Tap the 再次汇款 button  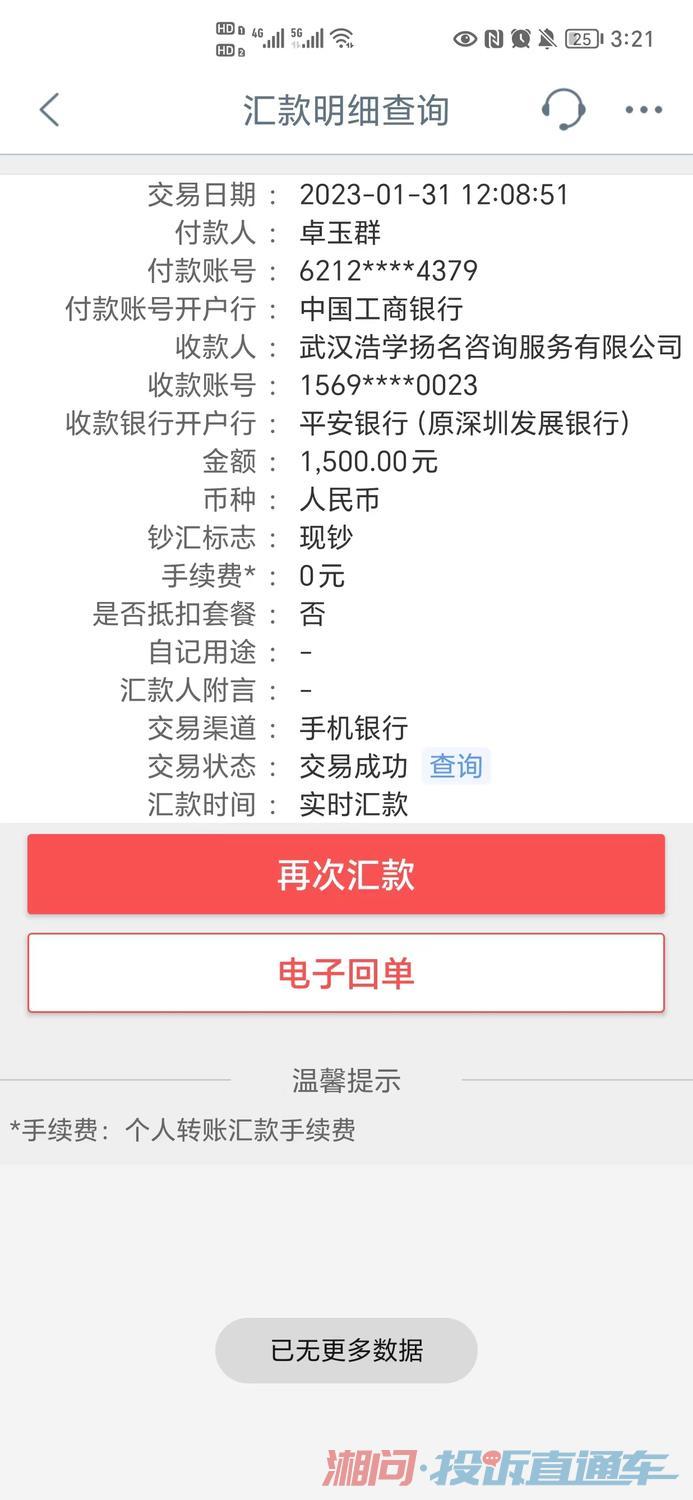pyautogui.click(x=346, y=874)
